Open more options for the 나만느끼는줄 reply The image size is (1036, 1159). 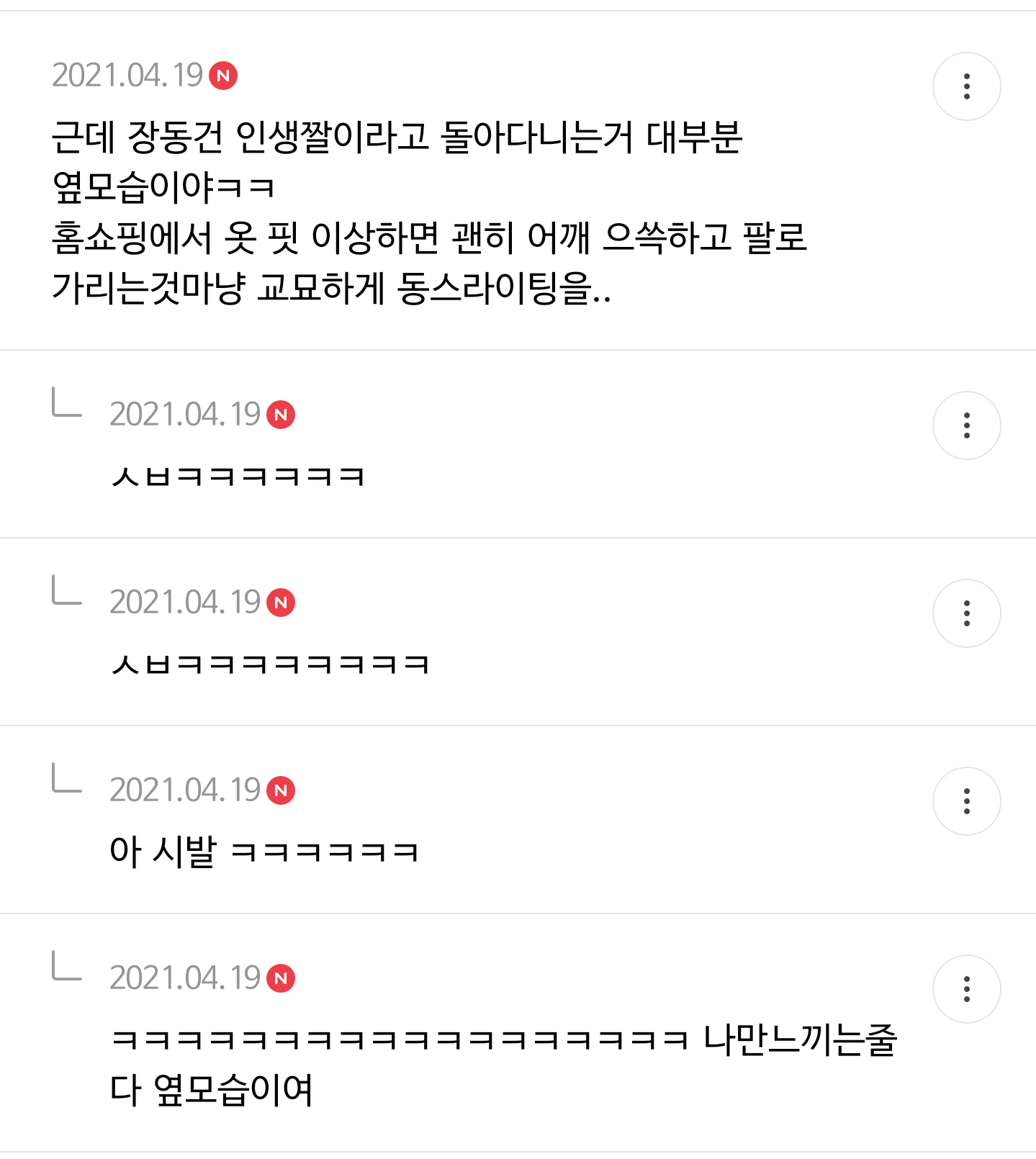[x=966, y=989]
